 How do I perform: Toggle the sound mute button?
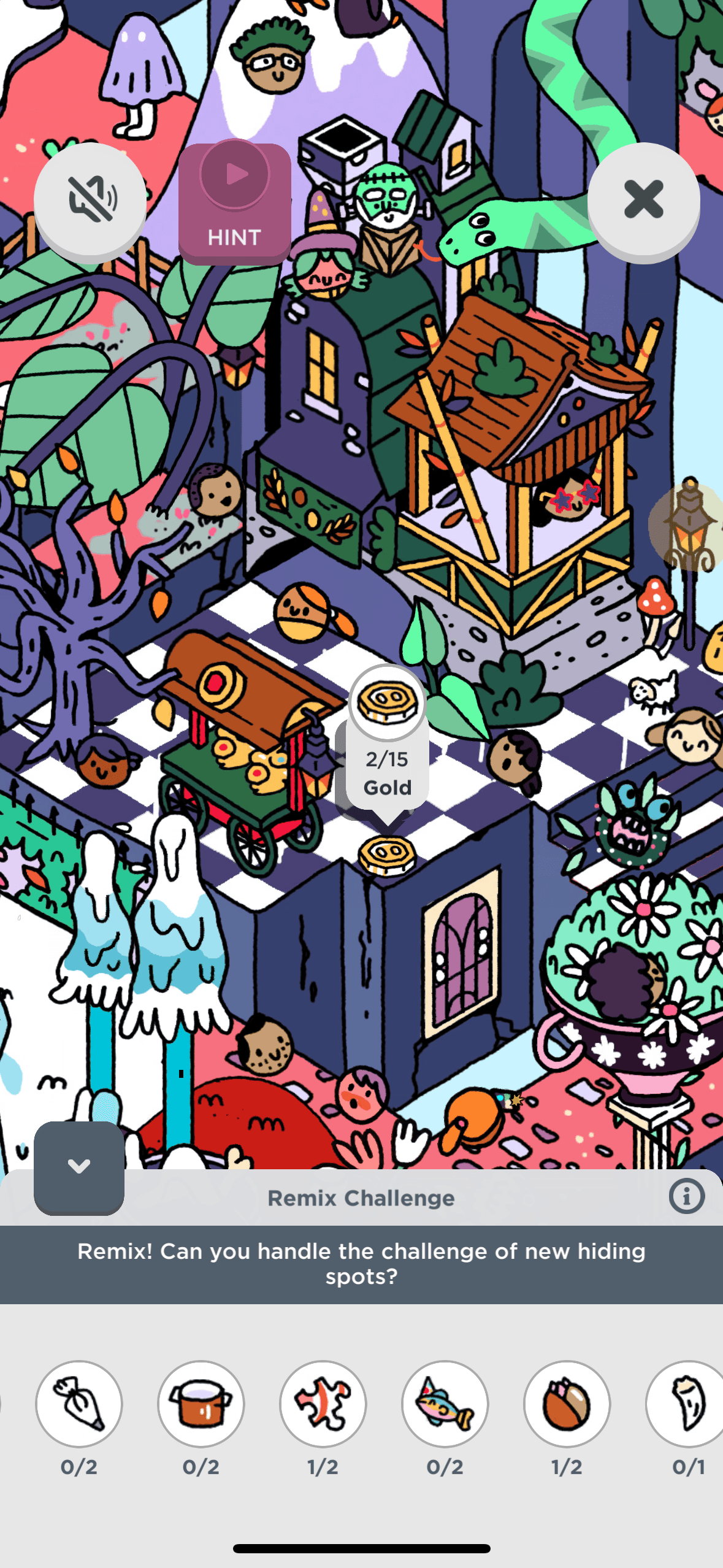tap(90, 199)
